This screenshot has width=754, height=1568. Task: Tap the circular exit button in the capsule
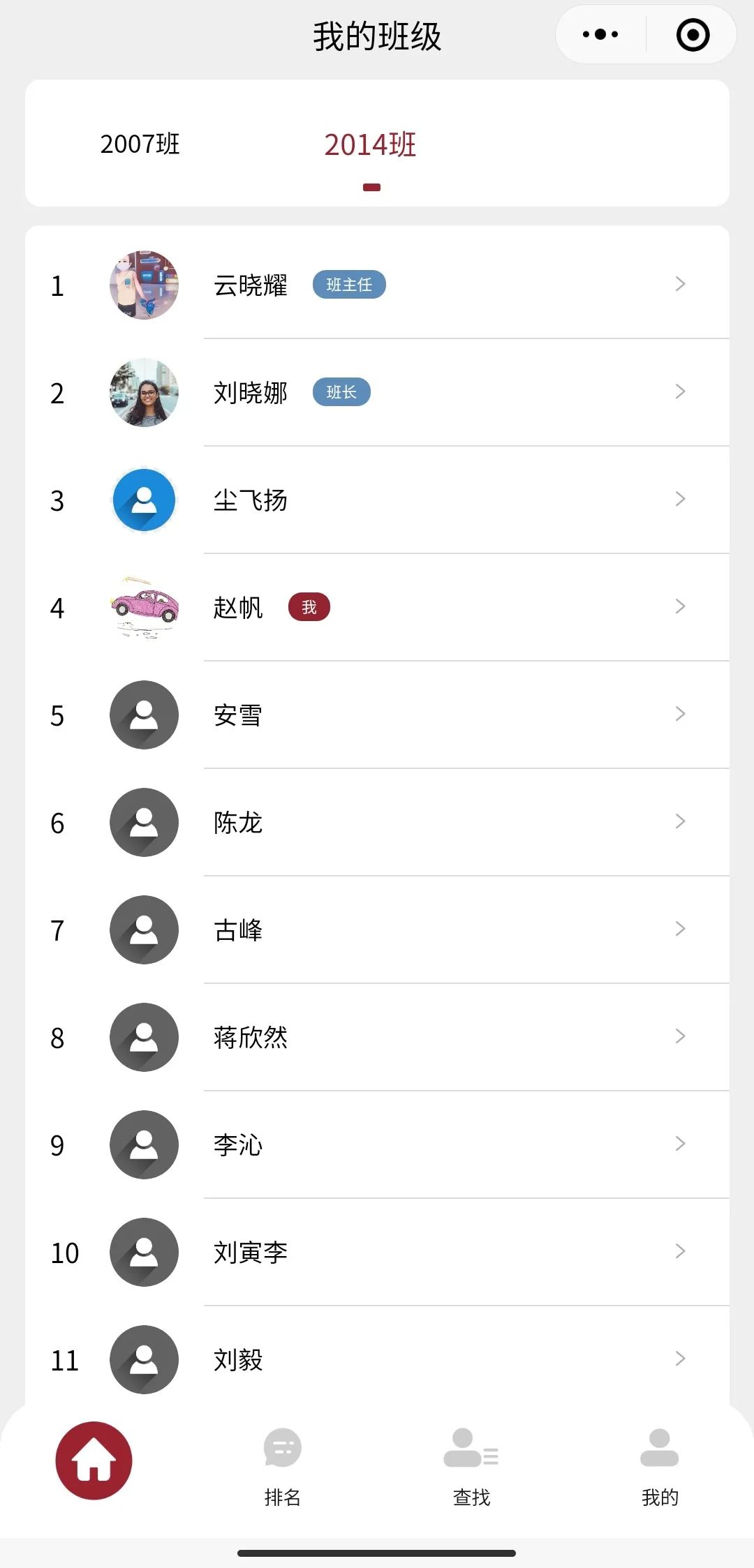click(692, 33)
